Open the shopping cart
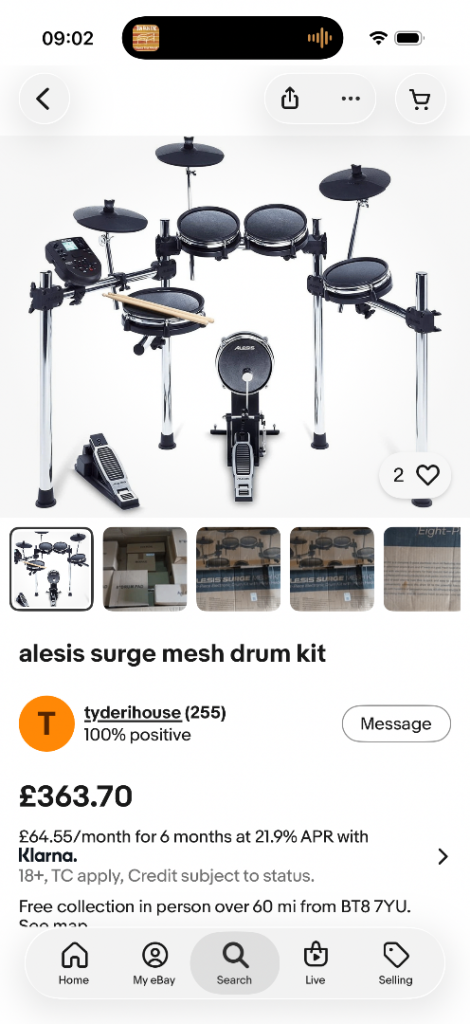Image resolution: width=470 pixels, height=1024 pixels. 420,99
